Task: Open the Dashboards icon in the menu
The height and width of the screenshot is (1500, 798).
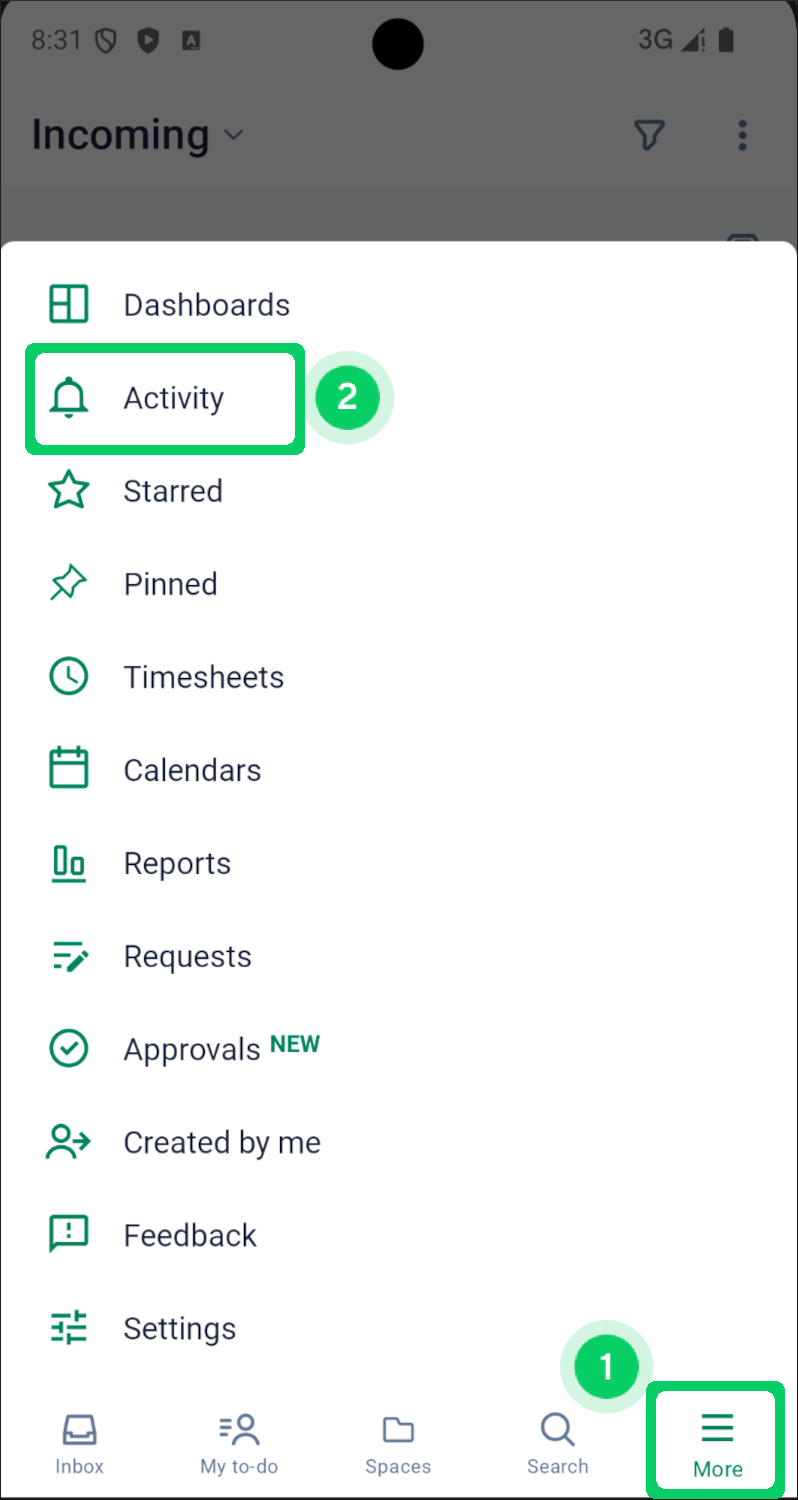Action: tap(68, 303)
